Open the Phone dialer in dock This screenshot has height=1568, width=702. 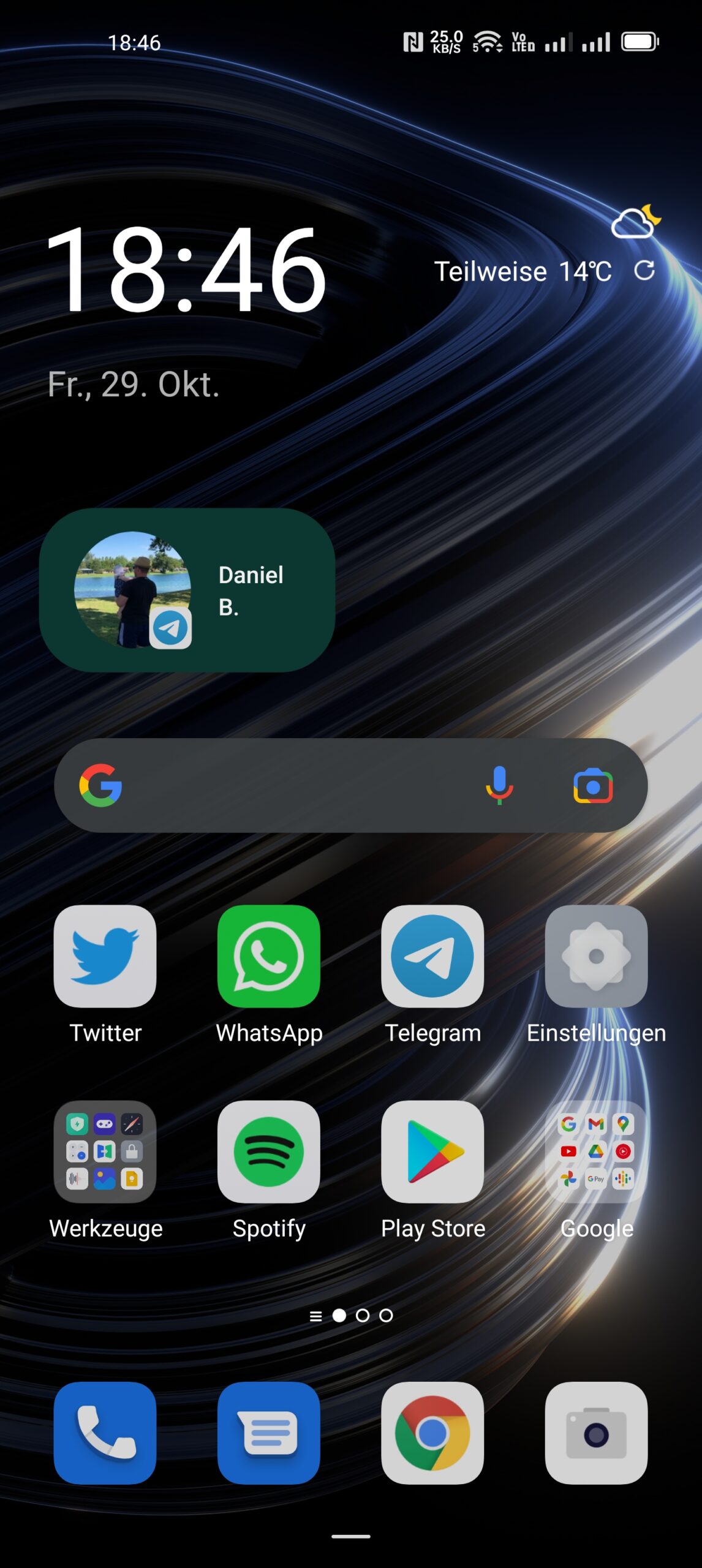tap(105, 1433)
